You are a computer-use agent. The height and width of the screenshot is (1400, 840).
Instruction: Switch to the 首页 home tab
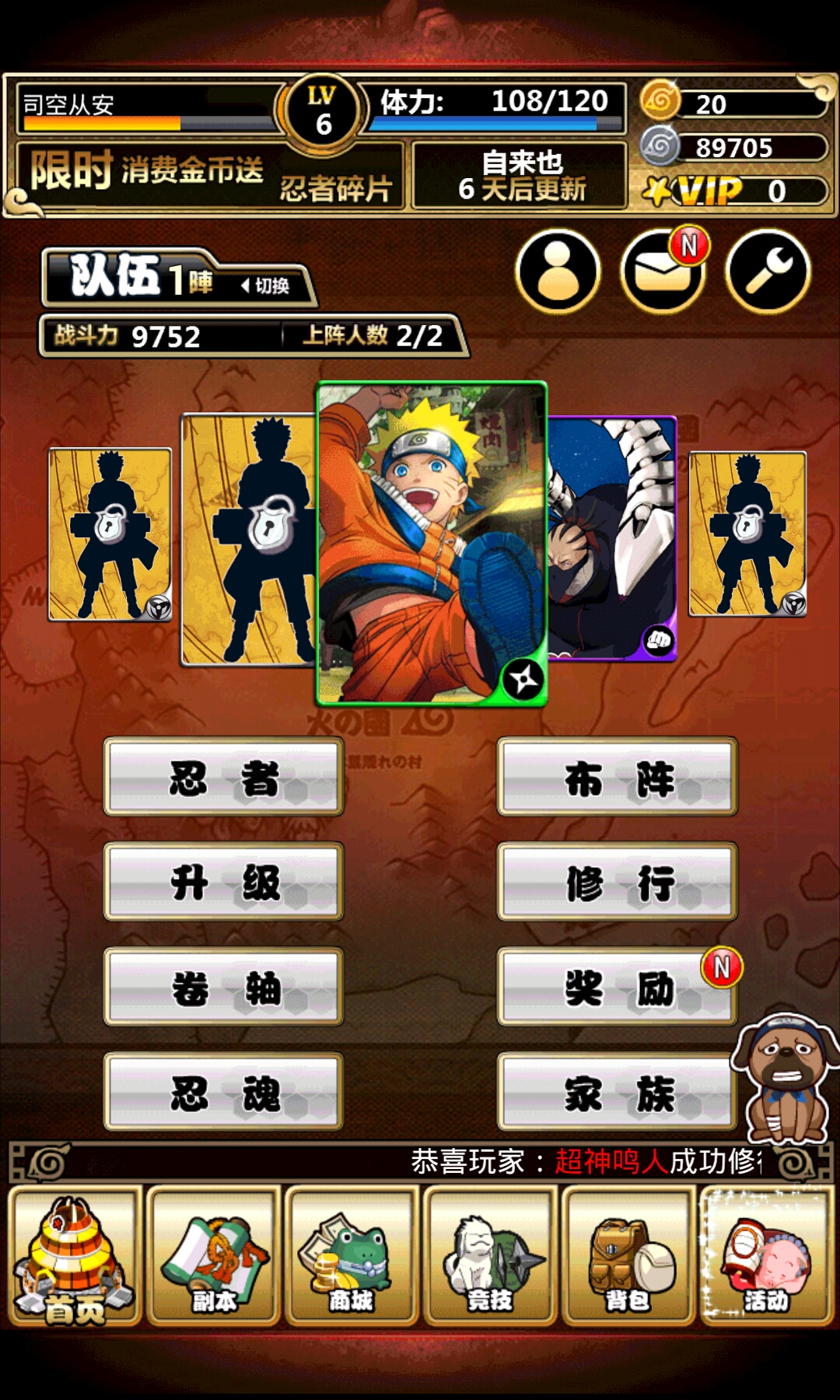click(x=75, y=1256)
